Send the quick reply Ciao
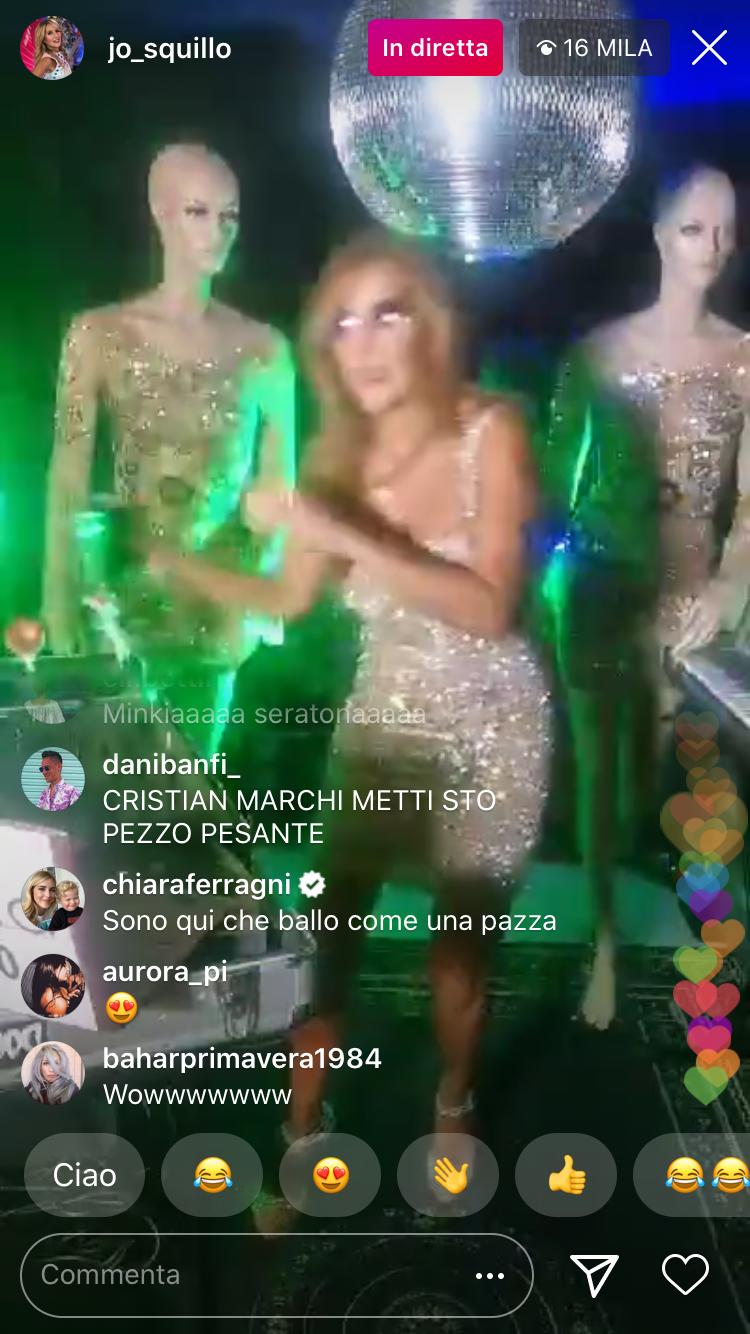This screenshot has height=1334, width=750. click(84, 1174)
